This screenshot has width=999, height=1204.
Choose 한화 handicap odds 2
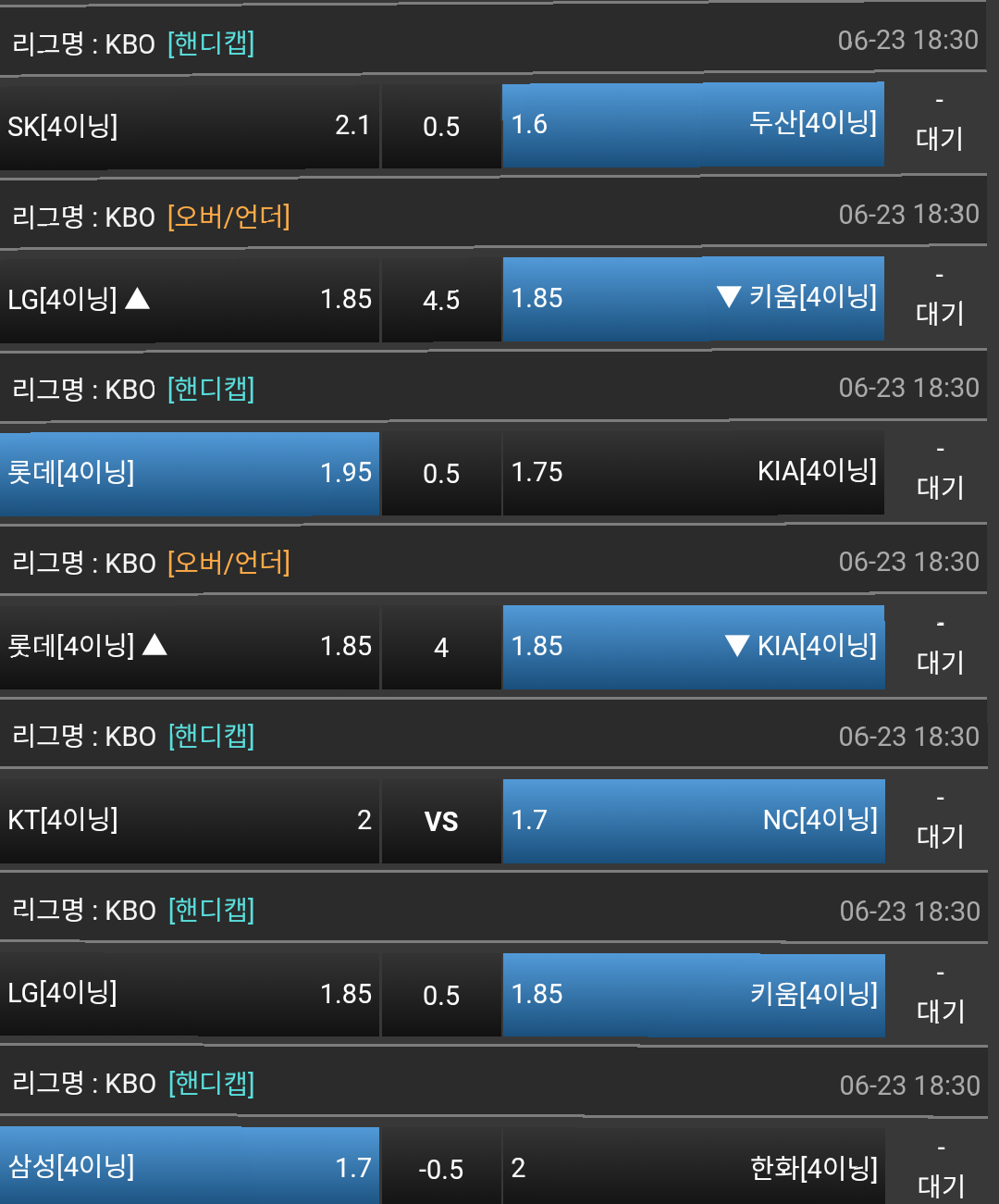(693, 1167)
